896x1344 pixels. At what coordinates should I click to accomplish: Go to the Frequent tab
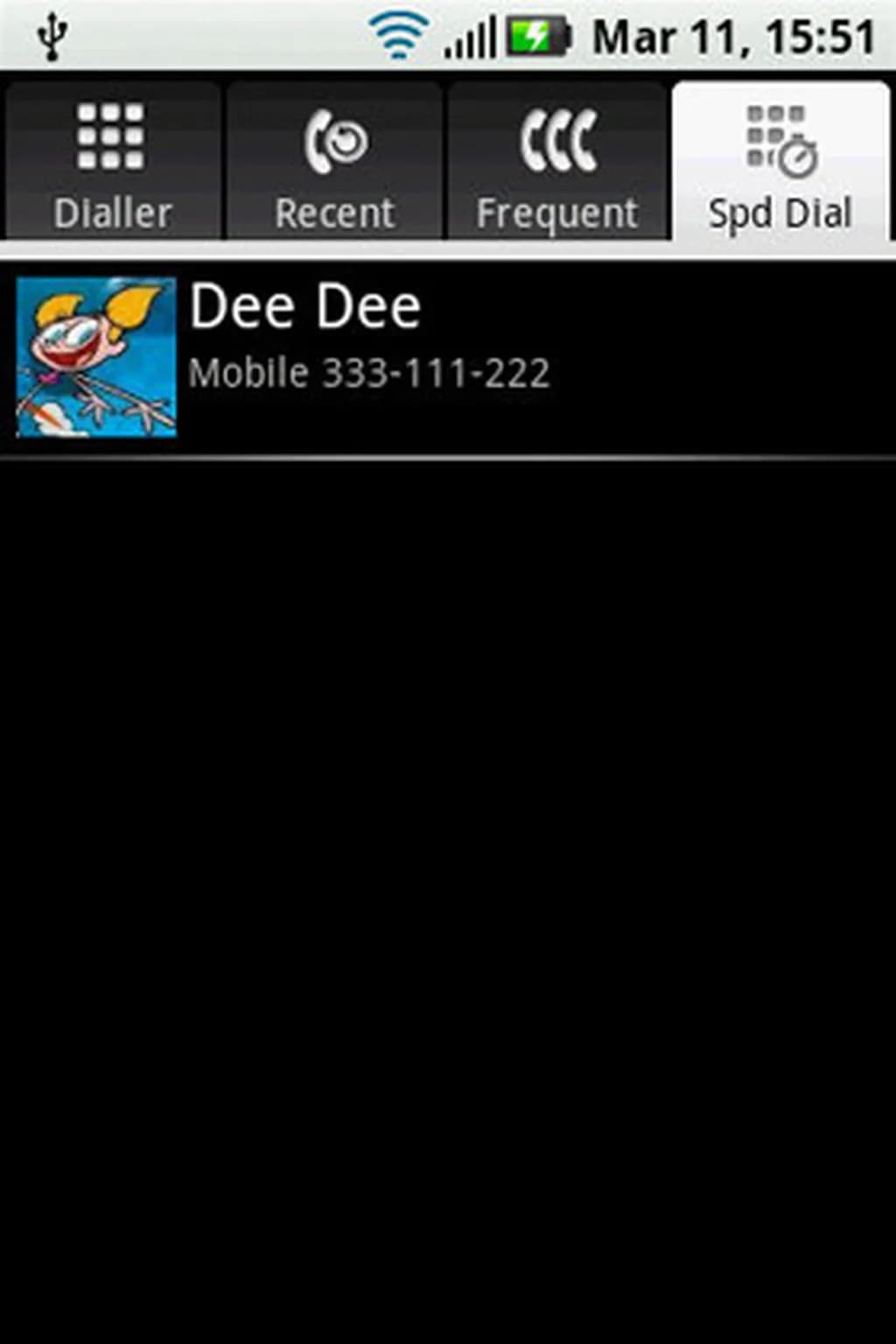point(557,164)
